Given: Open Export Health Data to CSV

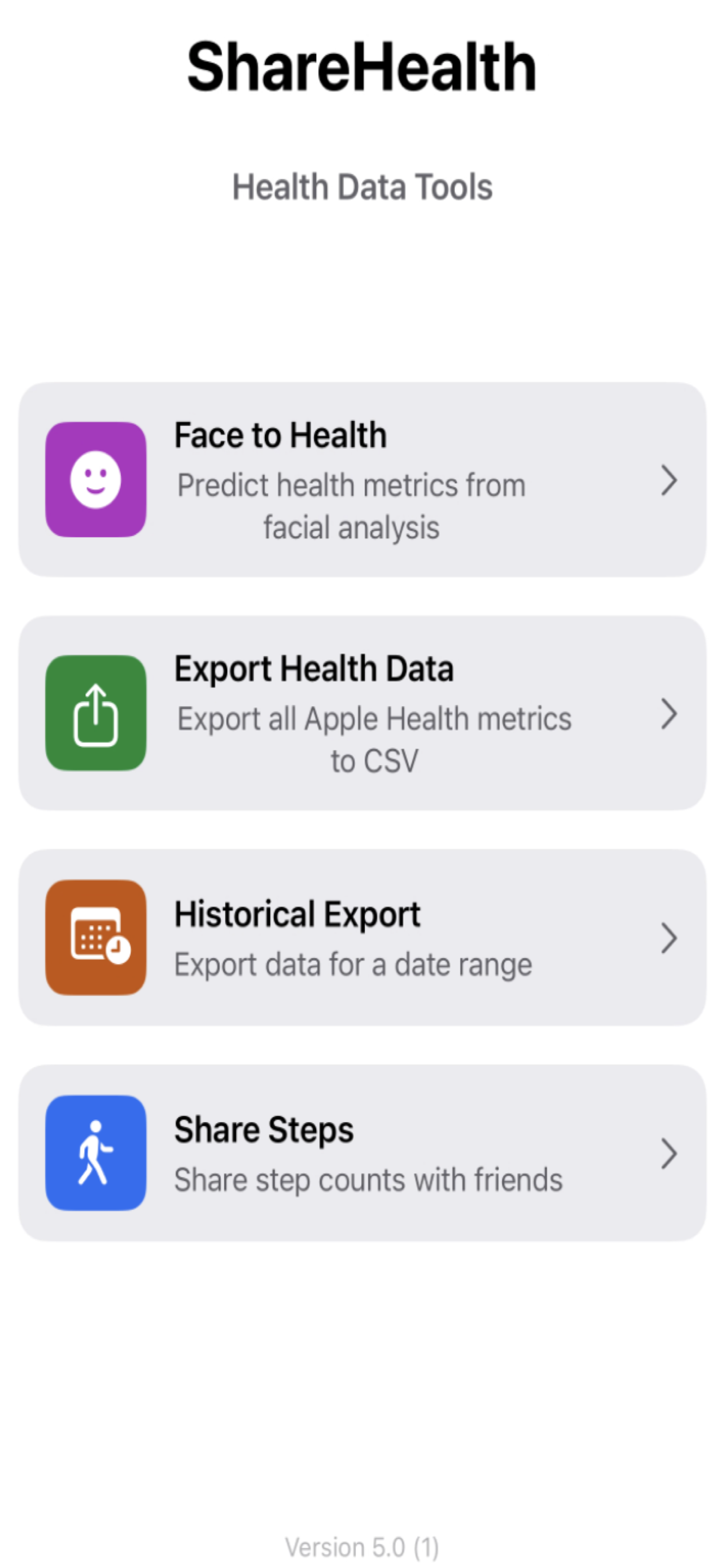Looking at the screenshot, I should [362, 713].
